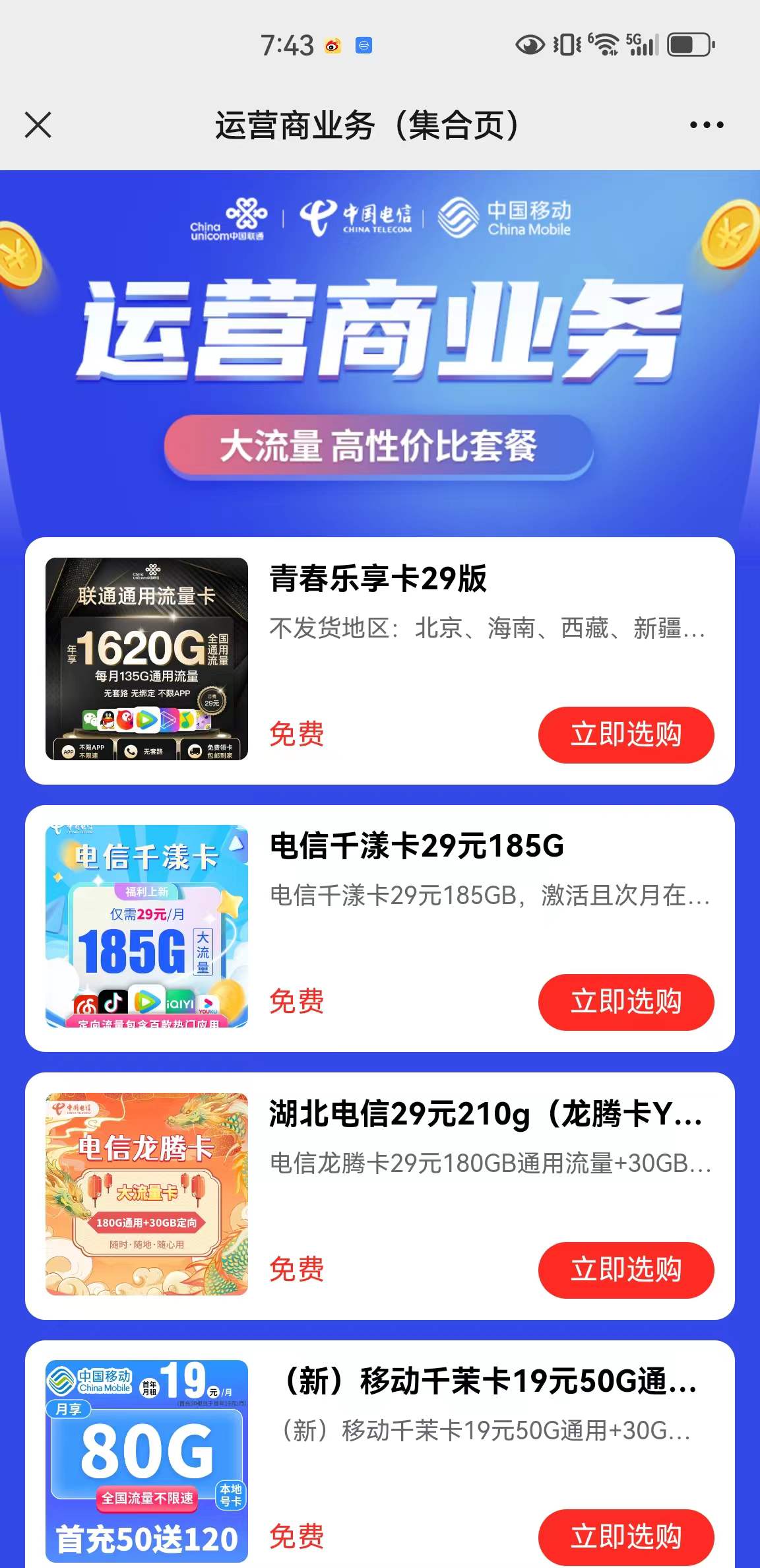Tap 立即选购 for 青春乐享卡29版
Screen dimensions: 760x1568
click(625, 735)
